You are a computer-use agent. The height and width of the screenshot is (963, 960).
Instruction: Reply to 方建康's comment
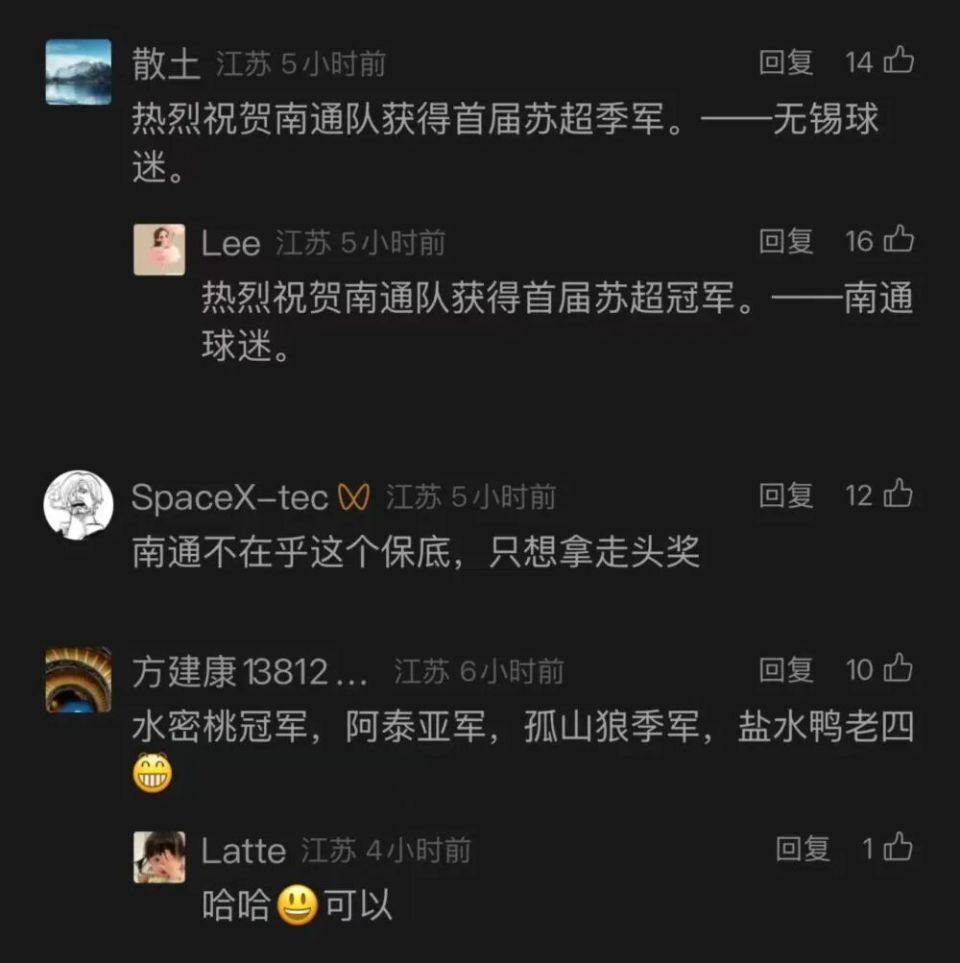[785, 669]
